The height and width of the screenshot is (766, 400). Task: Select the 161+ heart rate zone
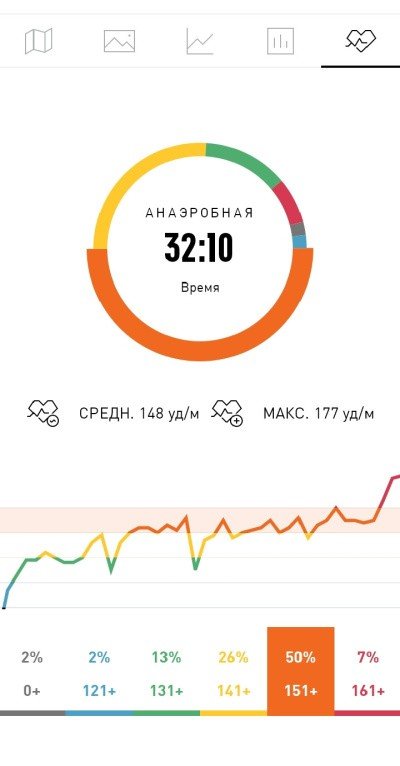(x=368, y=674)
